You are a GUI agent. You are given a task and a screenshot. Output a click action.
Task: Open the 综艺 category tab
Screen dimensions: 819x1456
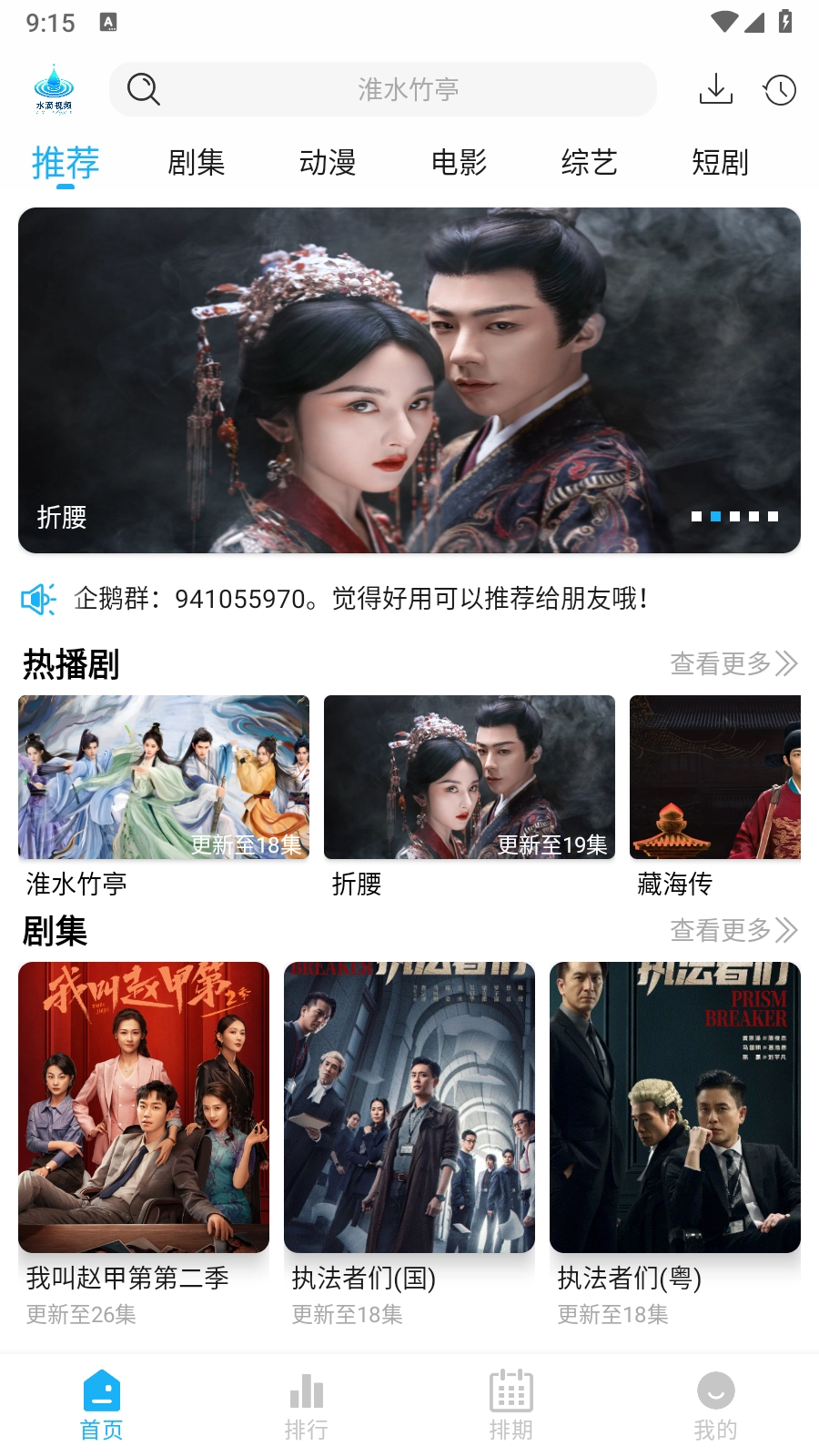click(x=591, y=162)
